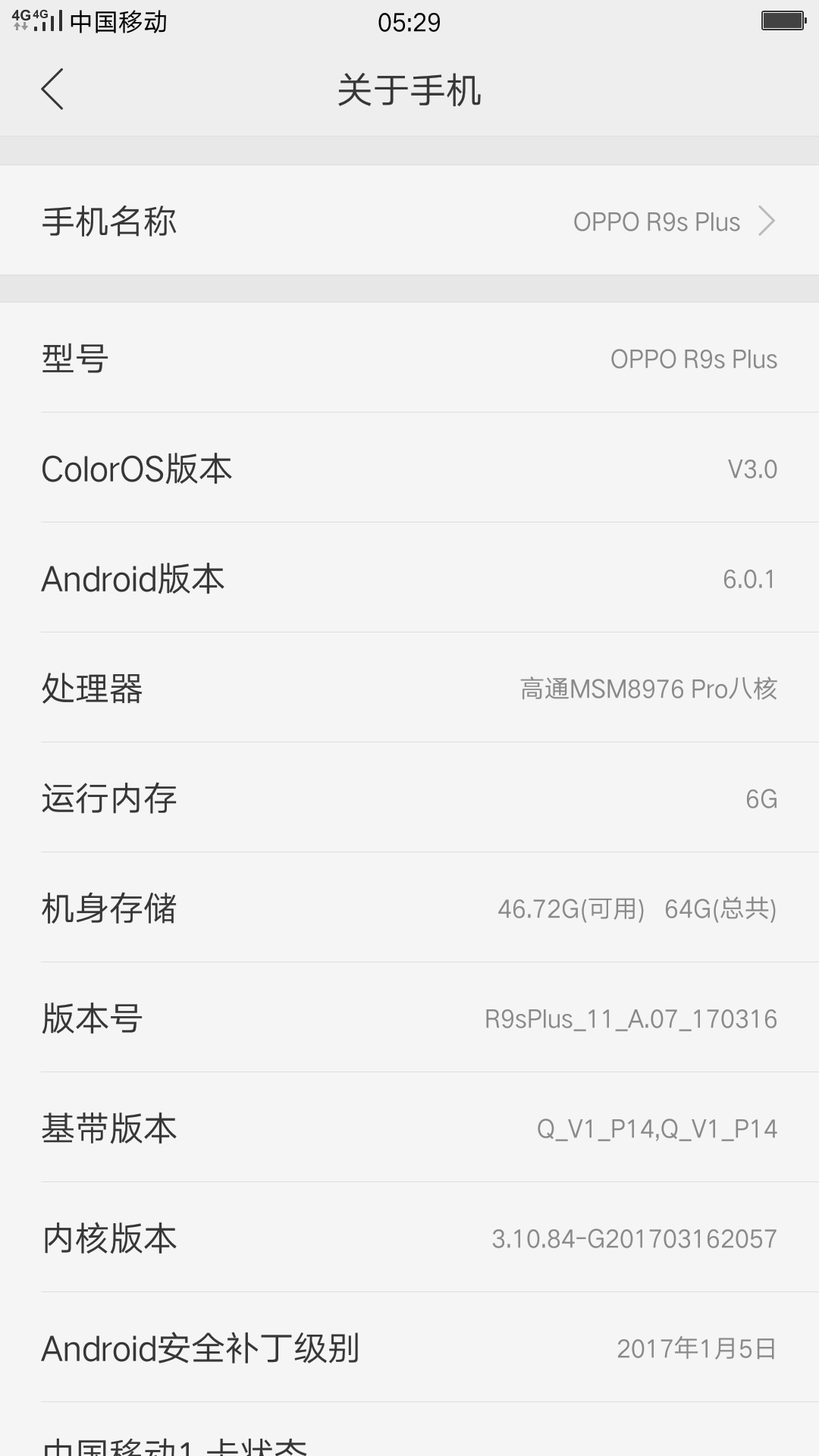
Task: Tap the chevron beside OPPO R9s Plus name
Action: pyautogui.click(x=769, y=221)
